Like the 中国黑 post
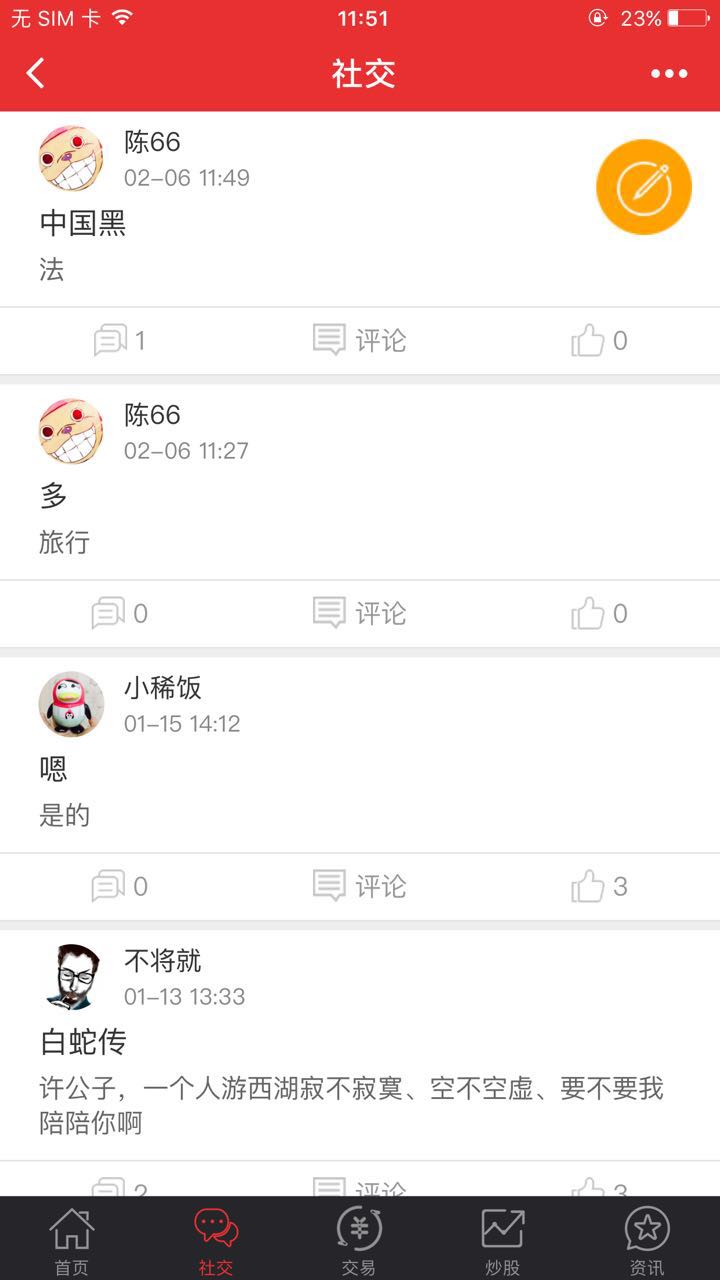720x1280 pixels. coord(599,341)
